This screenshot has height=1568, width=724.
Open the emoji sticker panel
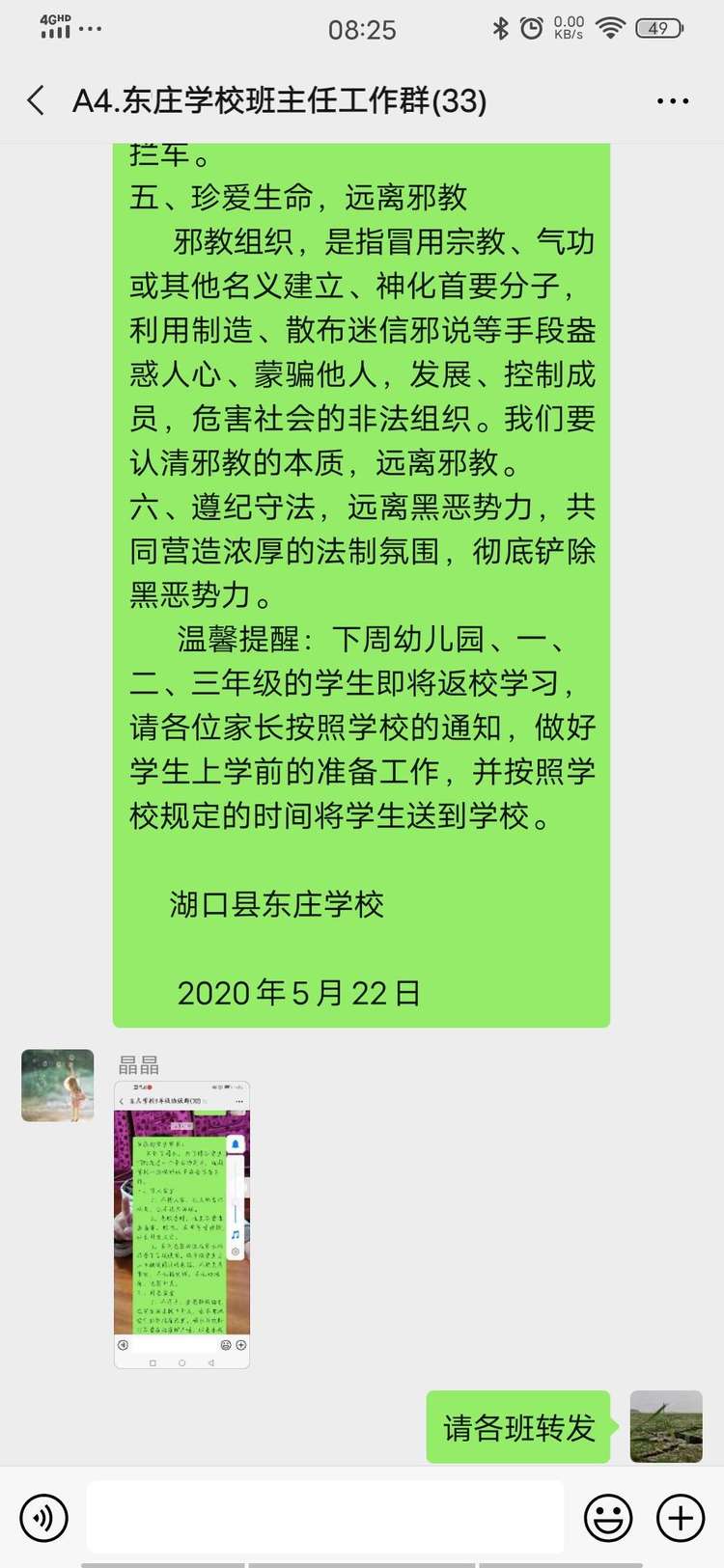[x=608, y=1517]
